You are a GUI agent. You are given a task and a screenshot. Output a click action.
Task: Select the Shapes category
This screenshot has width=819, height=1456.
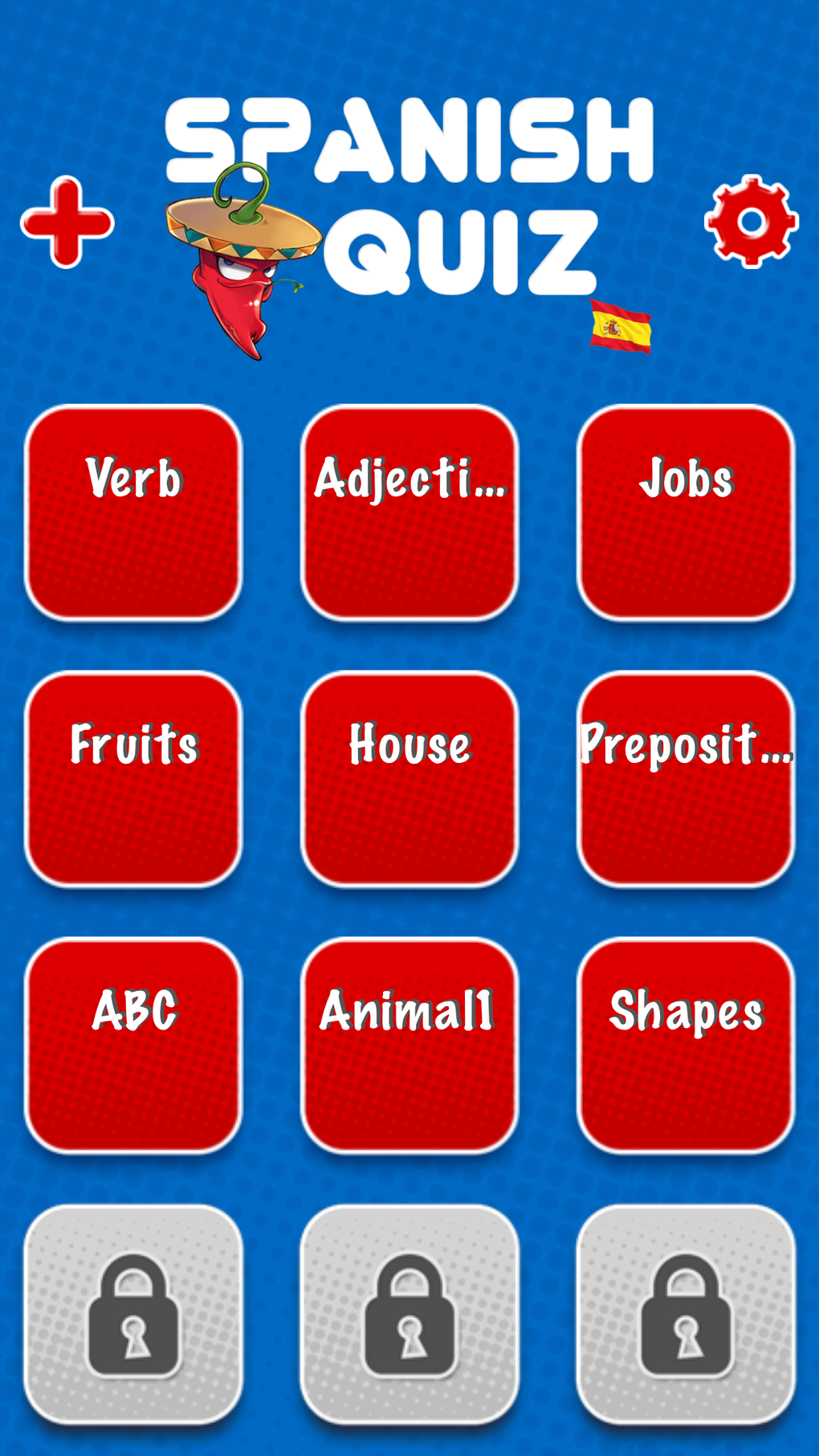click(684, 1044)
